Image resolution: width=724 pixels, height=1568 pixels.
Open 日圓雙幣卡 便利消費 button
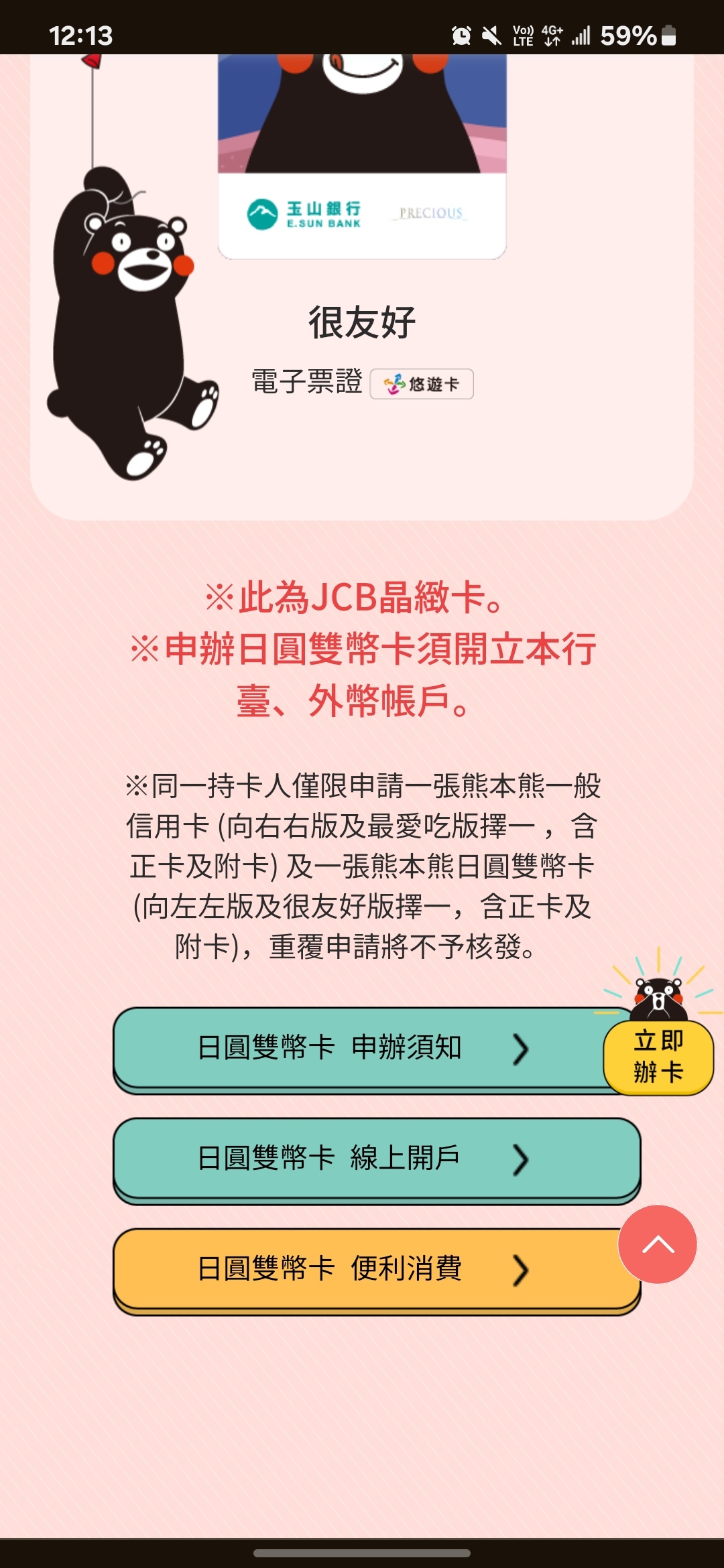click(362, 1268)
